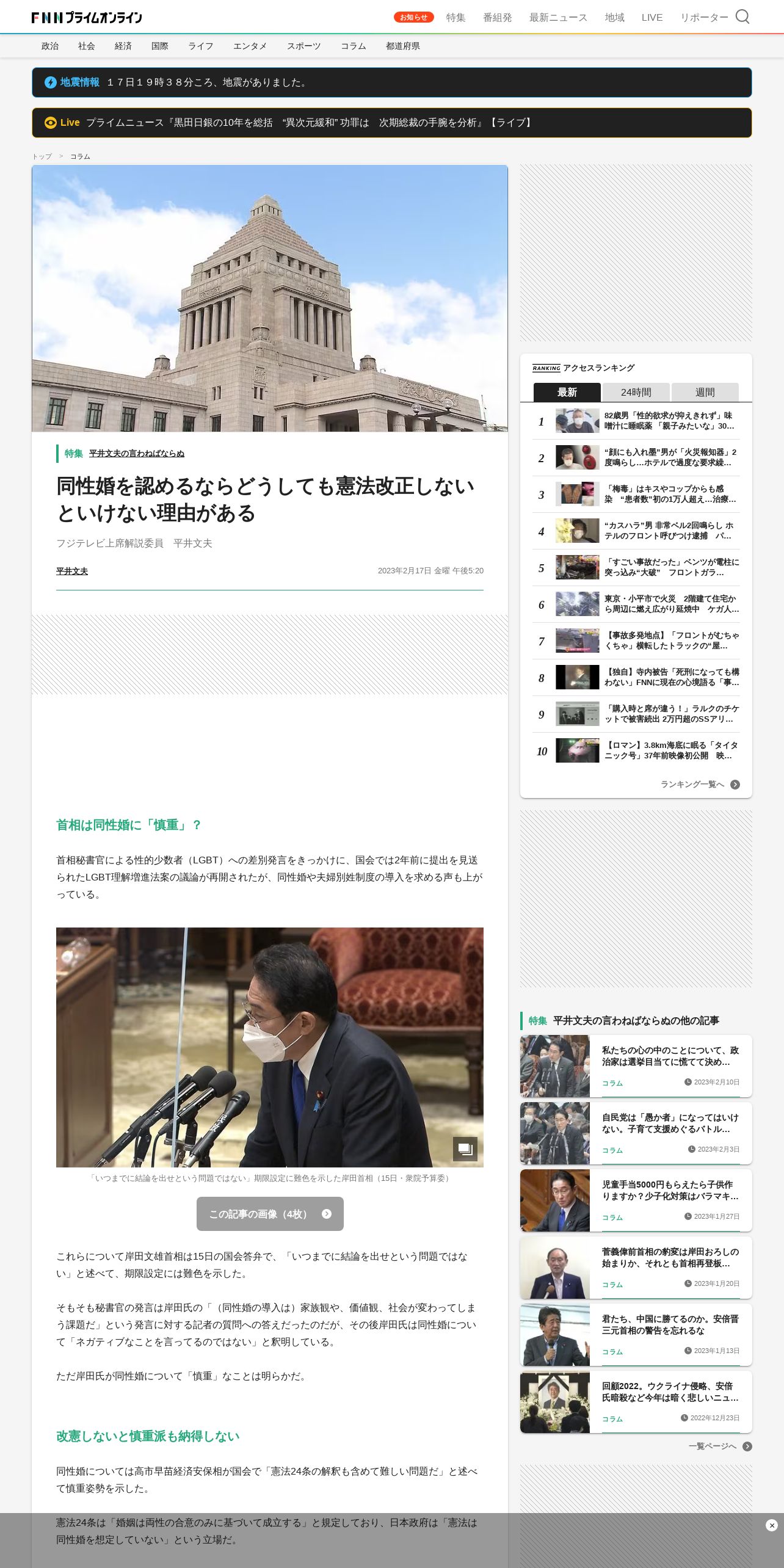Dismiss the bottom overlay ad
The image size is (784, 1568).
771,1525
